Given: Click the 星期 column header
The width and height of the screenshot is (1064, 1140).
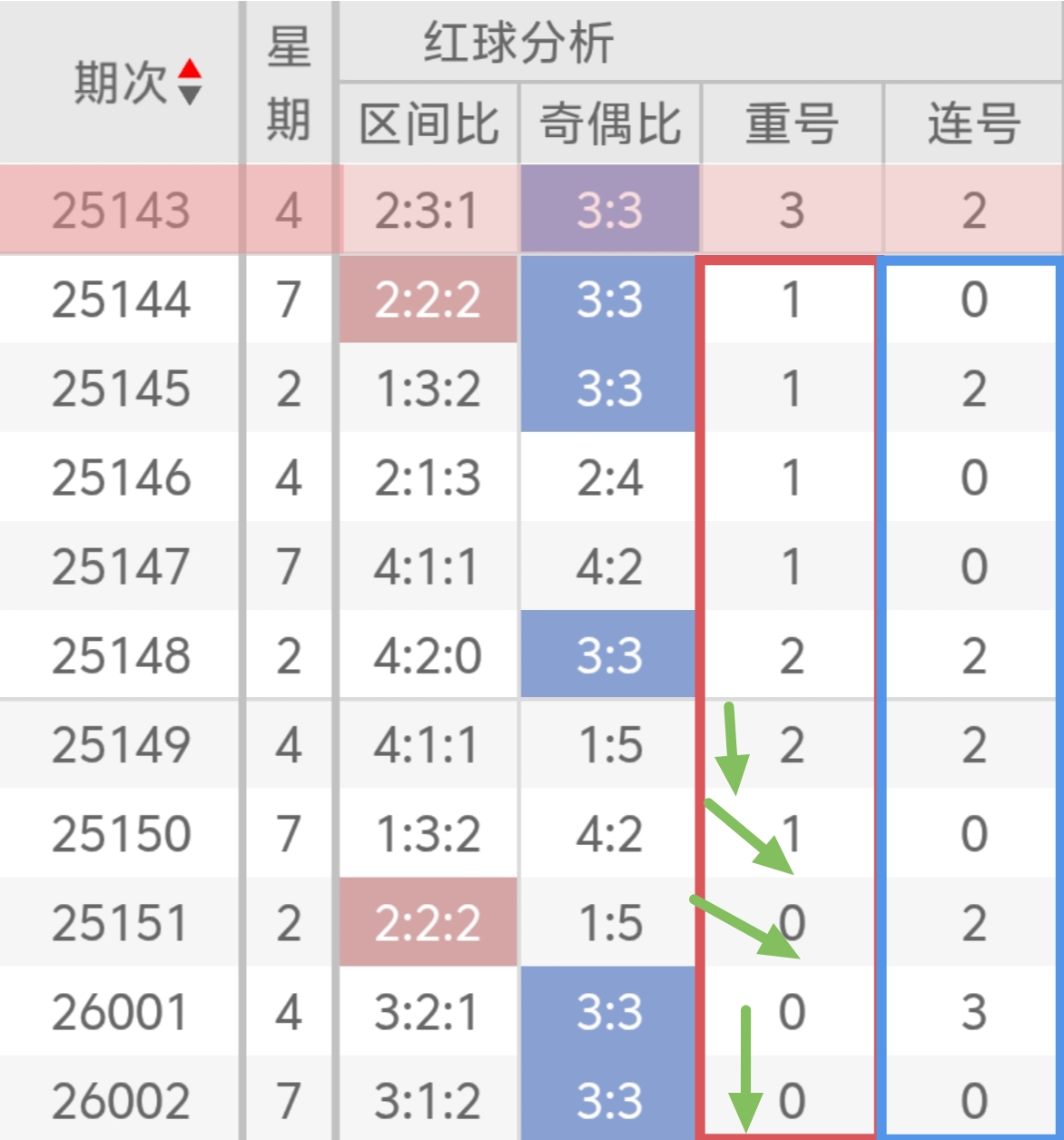Looking at the screenshot, I should point(287,82).
